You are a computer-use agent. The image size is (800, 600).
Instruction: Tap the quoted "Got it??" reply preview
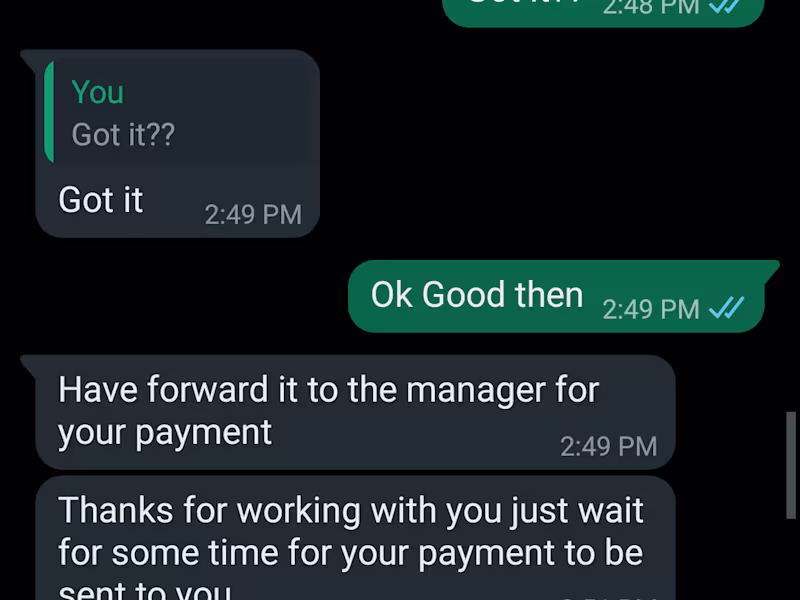click(x=175, y=113)
